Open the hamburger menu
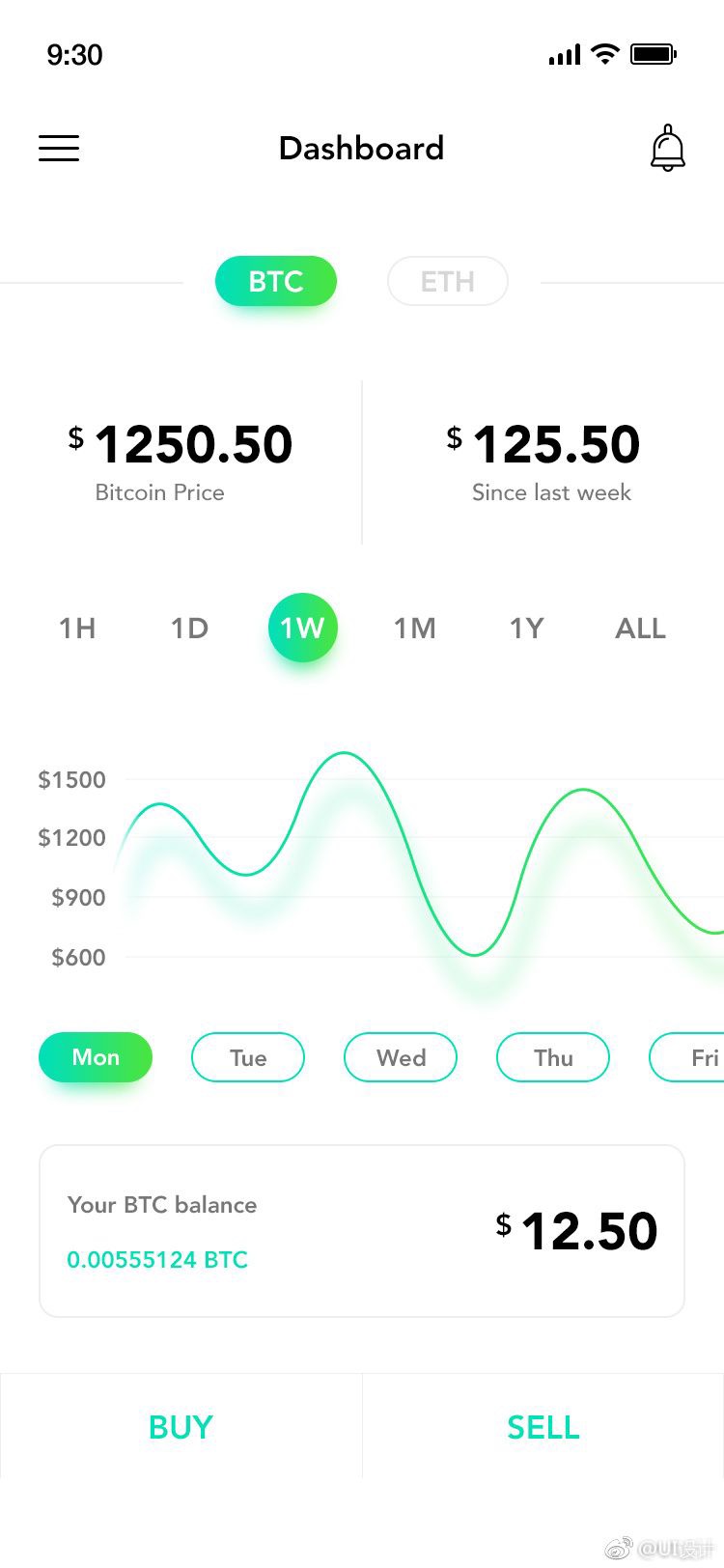 click(x=59, y=148)
